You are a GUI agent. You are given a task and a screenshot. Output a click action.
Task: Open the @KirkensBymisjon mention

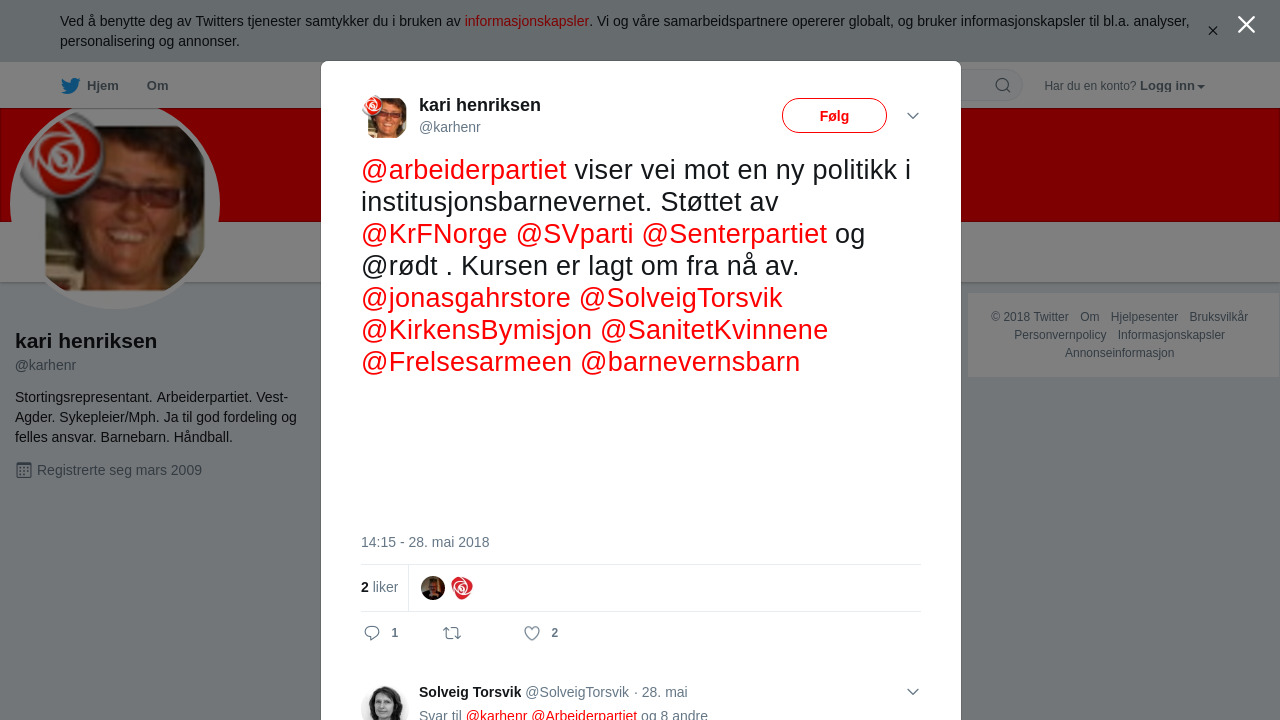tap(476, 330)
